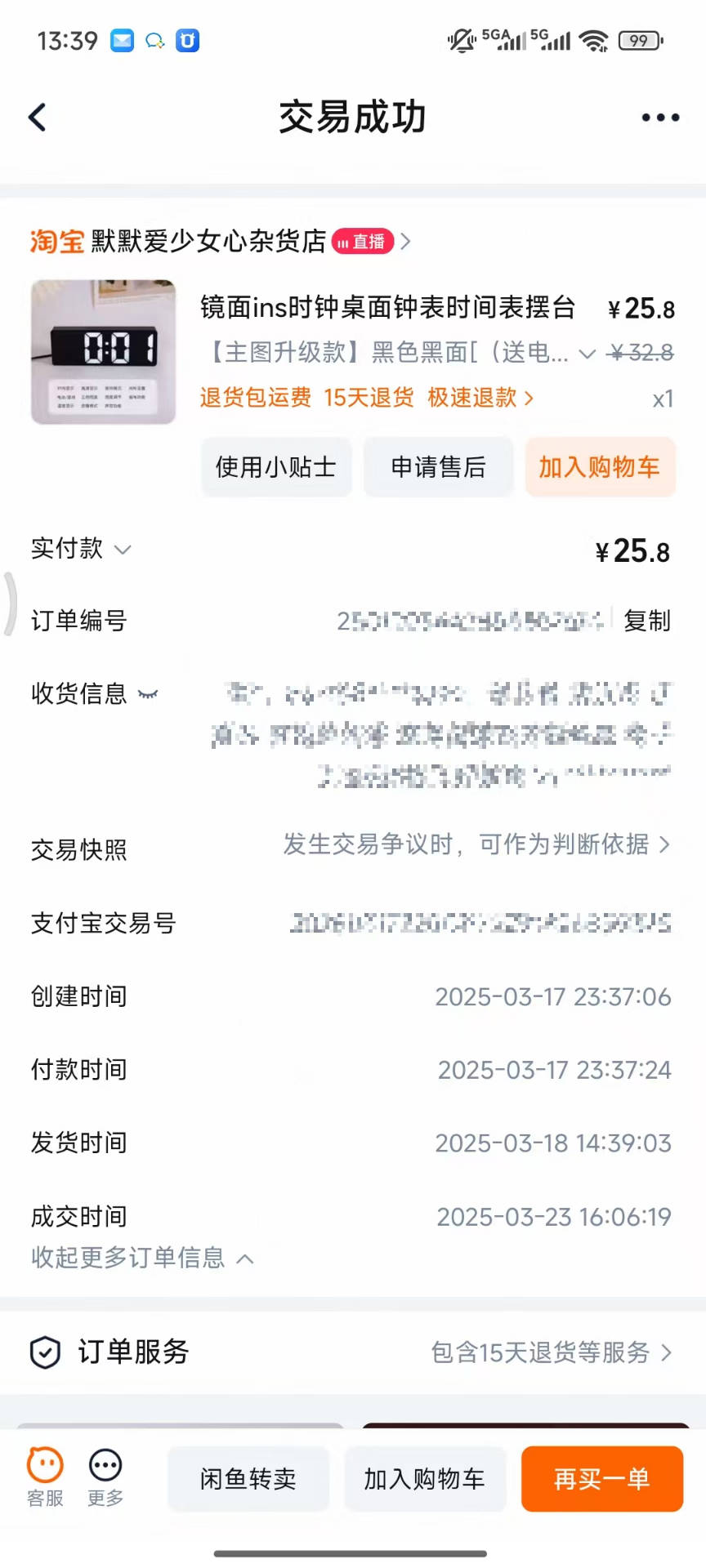Tap the 使用小贴士 button
Screen dimensions: 706x1568
tap(276, 467)
